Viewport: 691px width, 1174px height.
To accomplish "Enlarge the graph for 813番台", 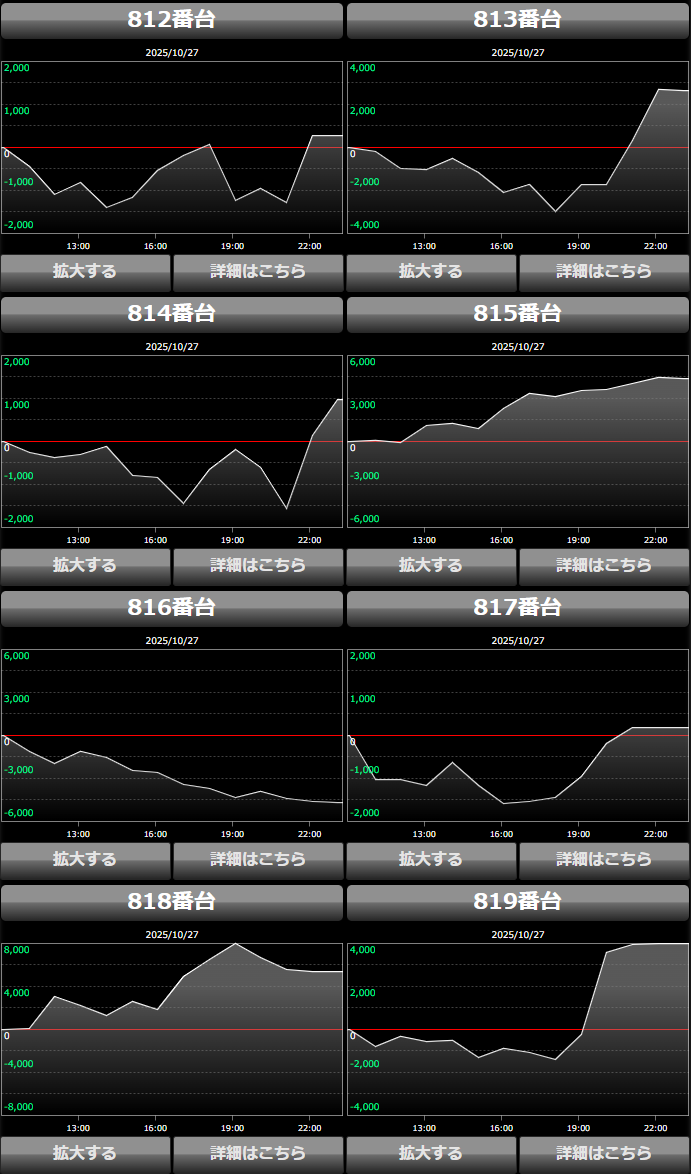I will pos(431,272).
